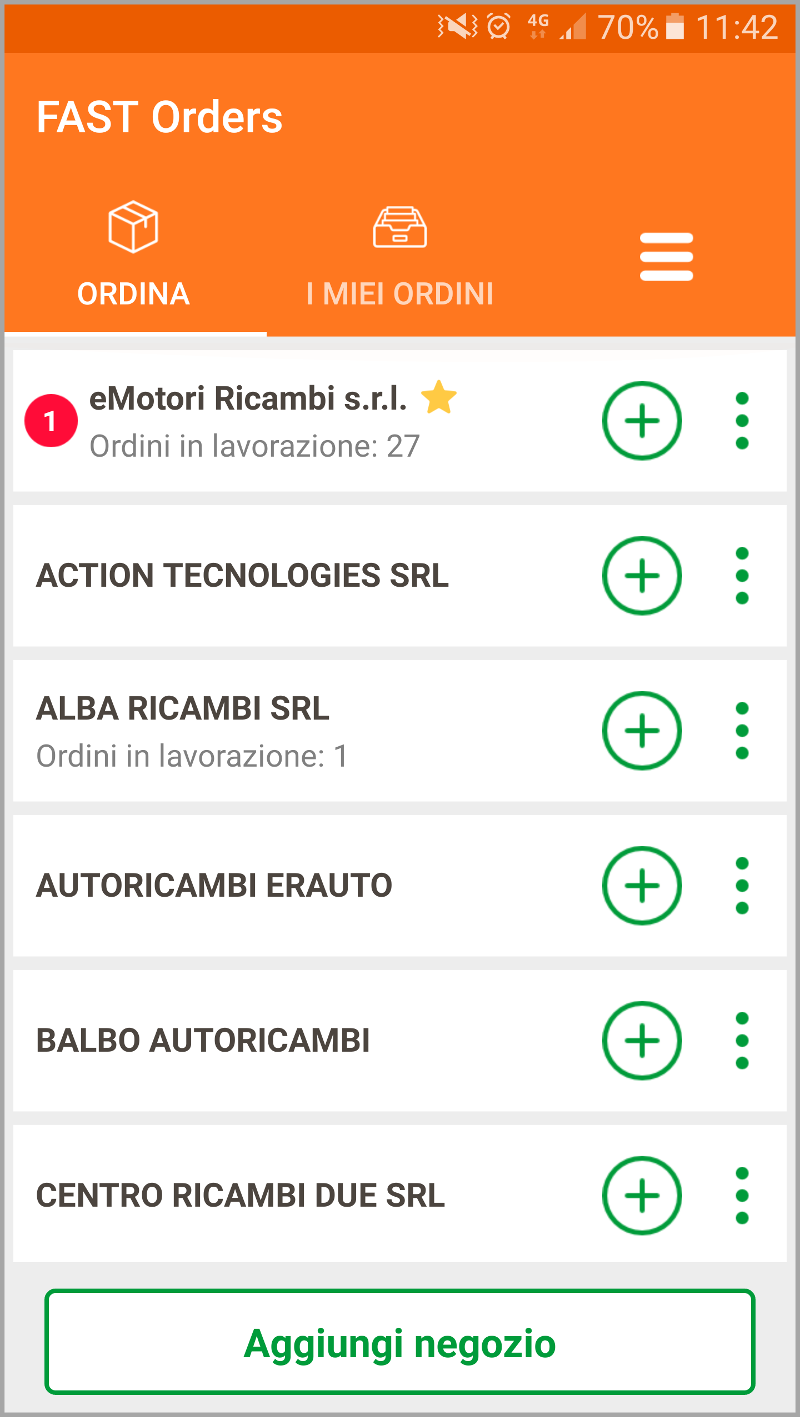The height and width of the screenshot is (1417, 800).
Task: Create new order for ACTION TECNOLOGIES SRL
Action: (642, 576)
